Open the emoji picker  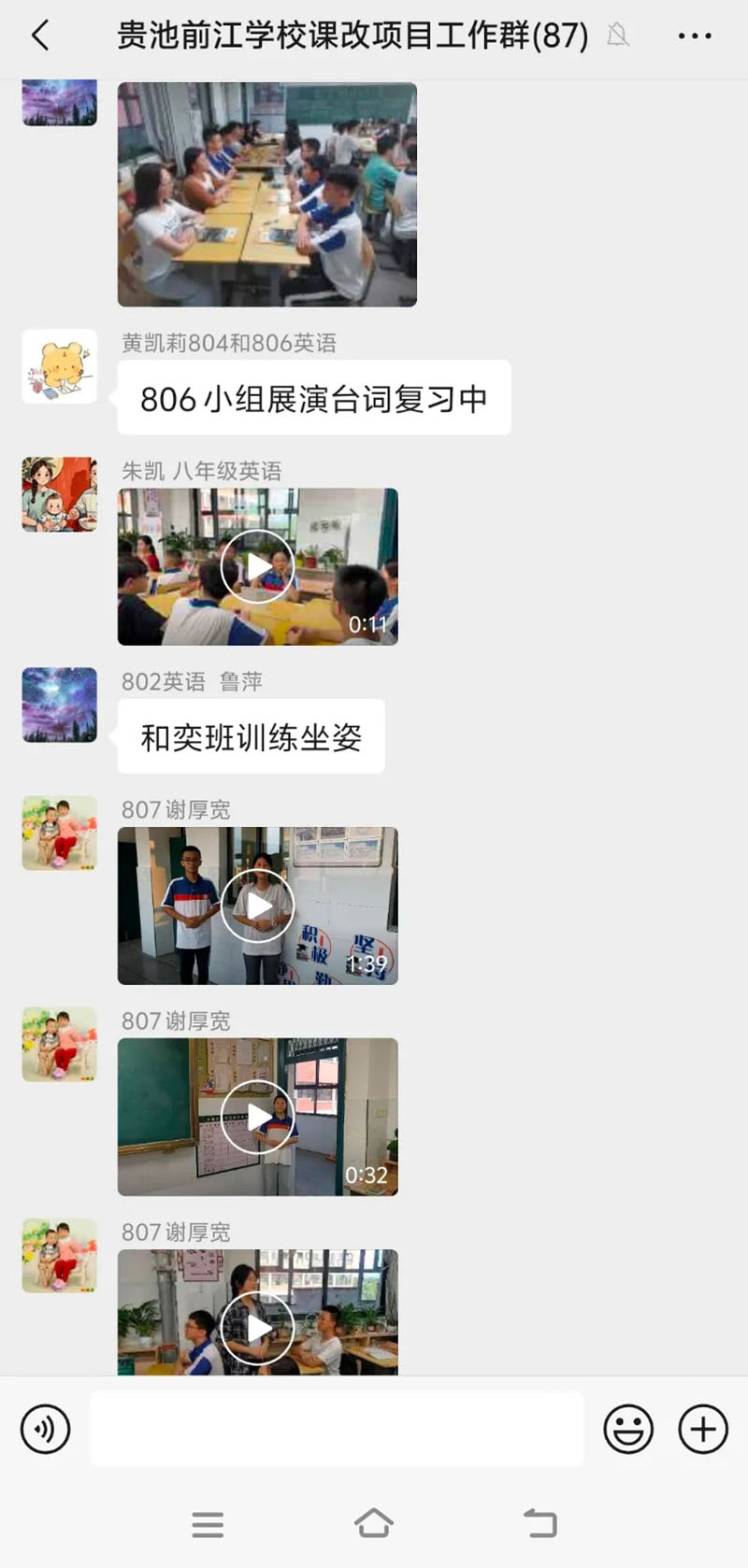[628, 1429]
